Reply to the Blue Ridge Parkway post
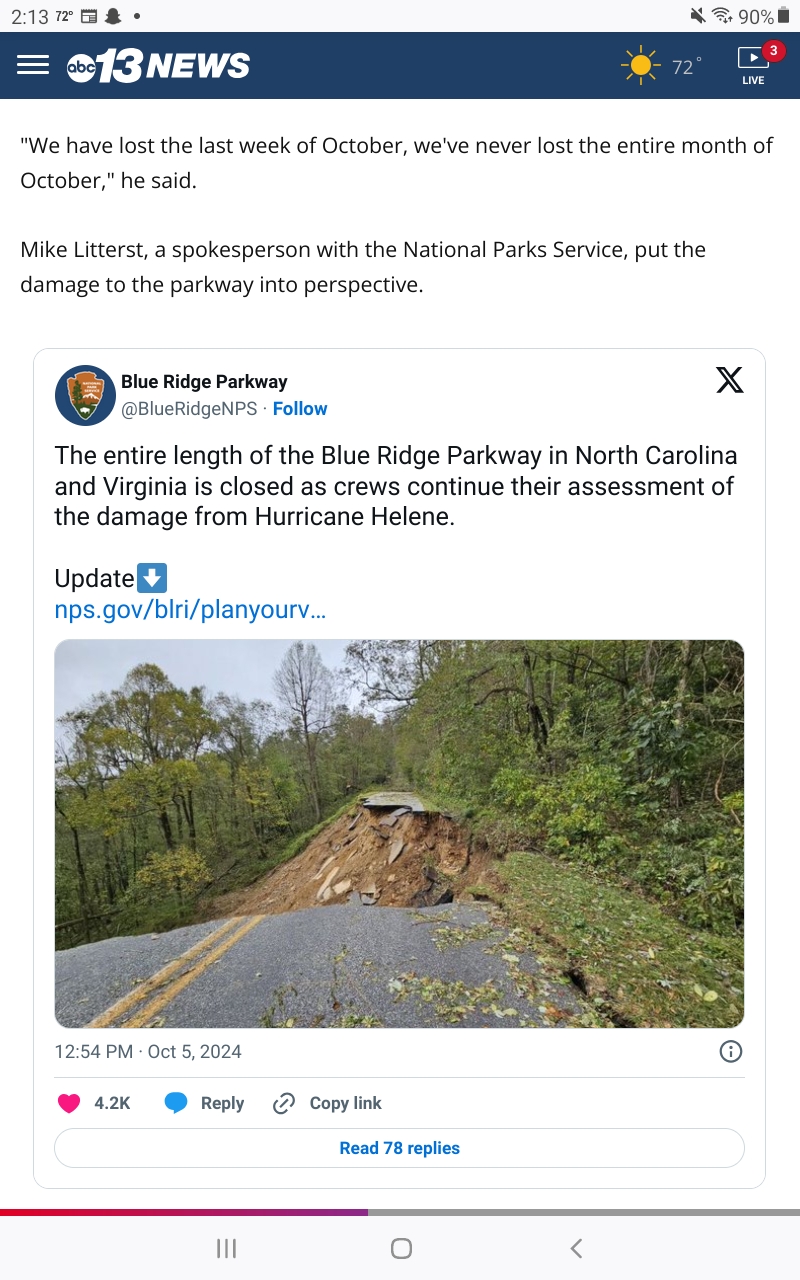Viewport: 800px width, 1280px height. (x=204, y=1103)
